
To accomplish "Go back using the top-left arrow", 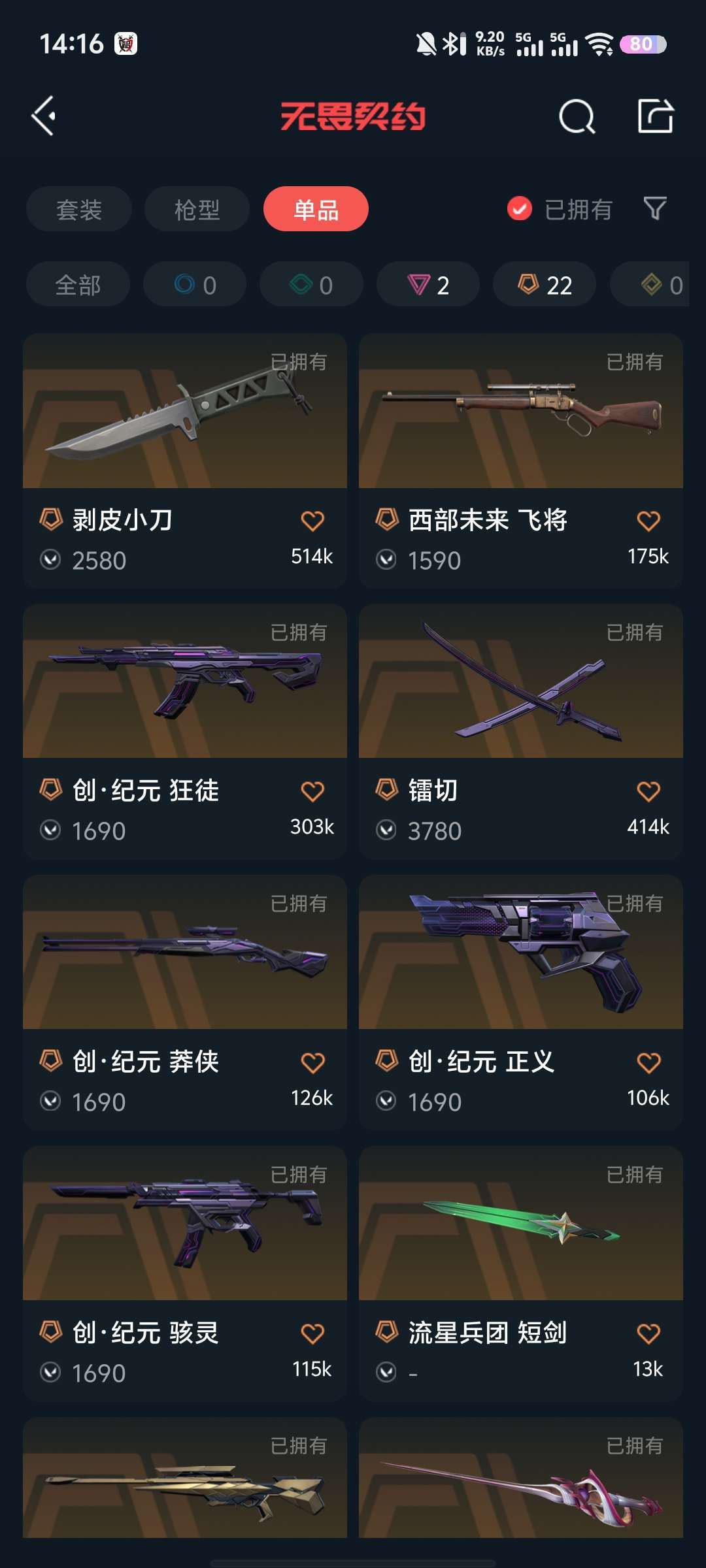I will (44, 117).
